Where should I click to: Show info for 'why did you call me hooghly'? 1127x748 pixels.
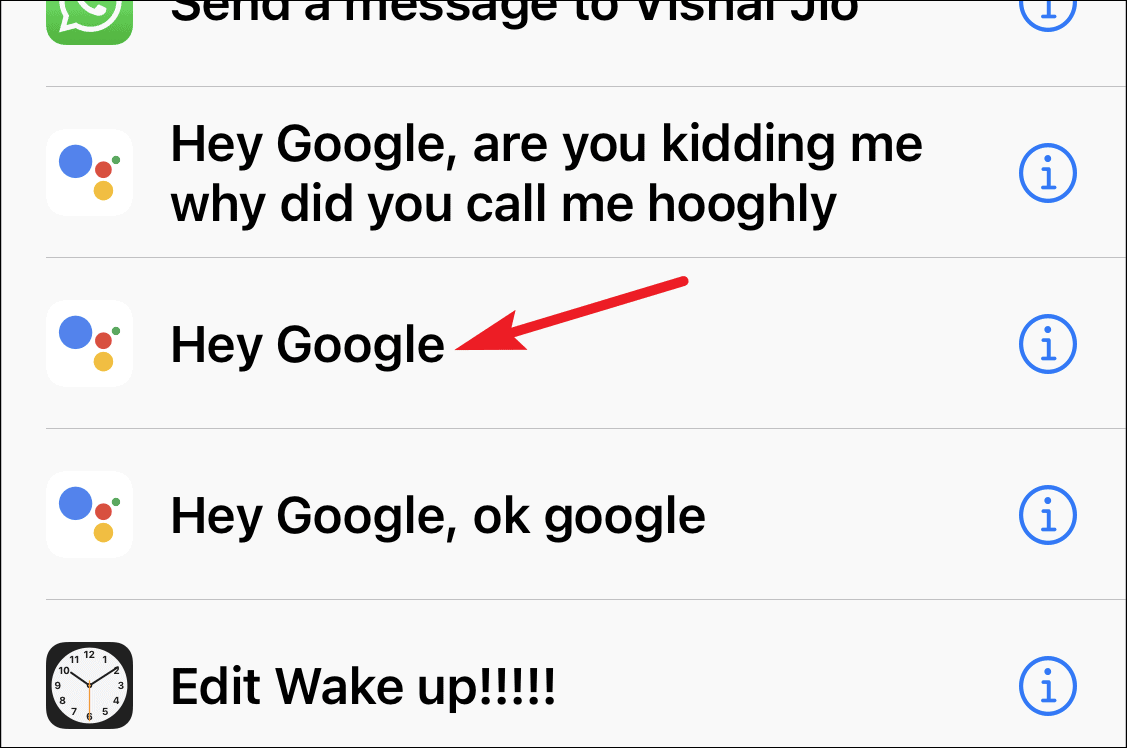1047,174
